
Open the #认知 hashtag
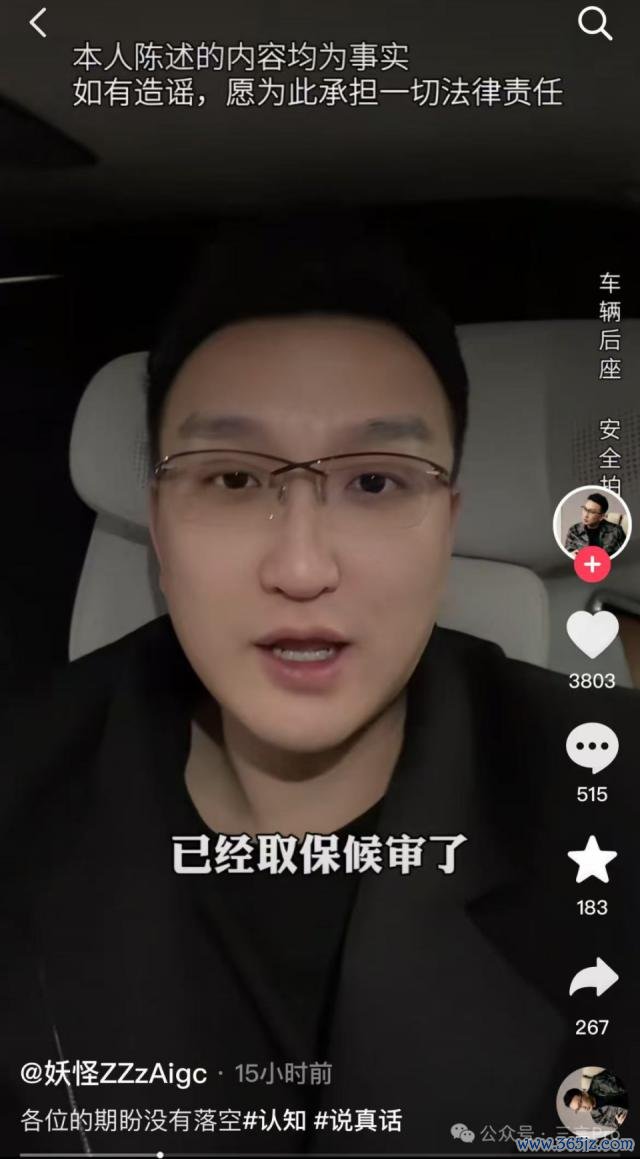[x=274, y=1120]
